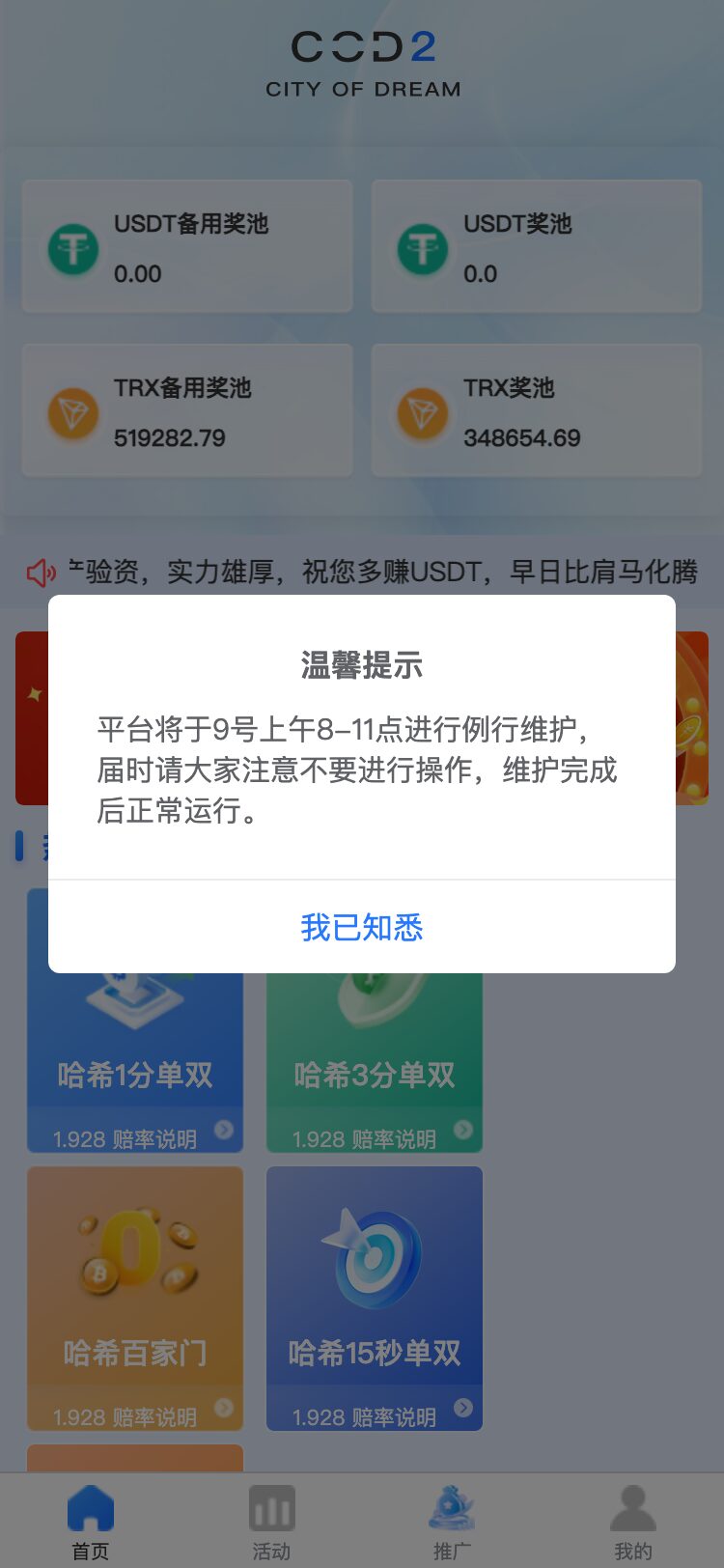724x1568 pixels.
Task: Expand the arrow chevron on 哈希1分单双 card
Action: (x=224, y=1129)
